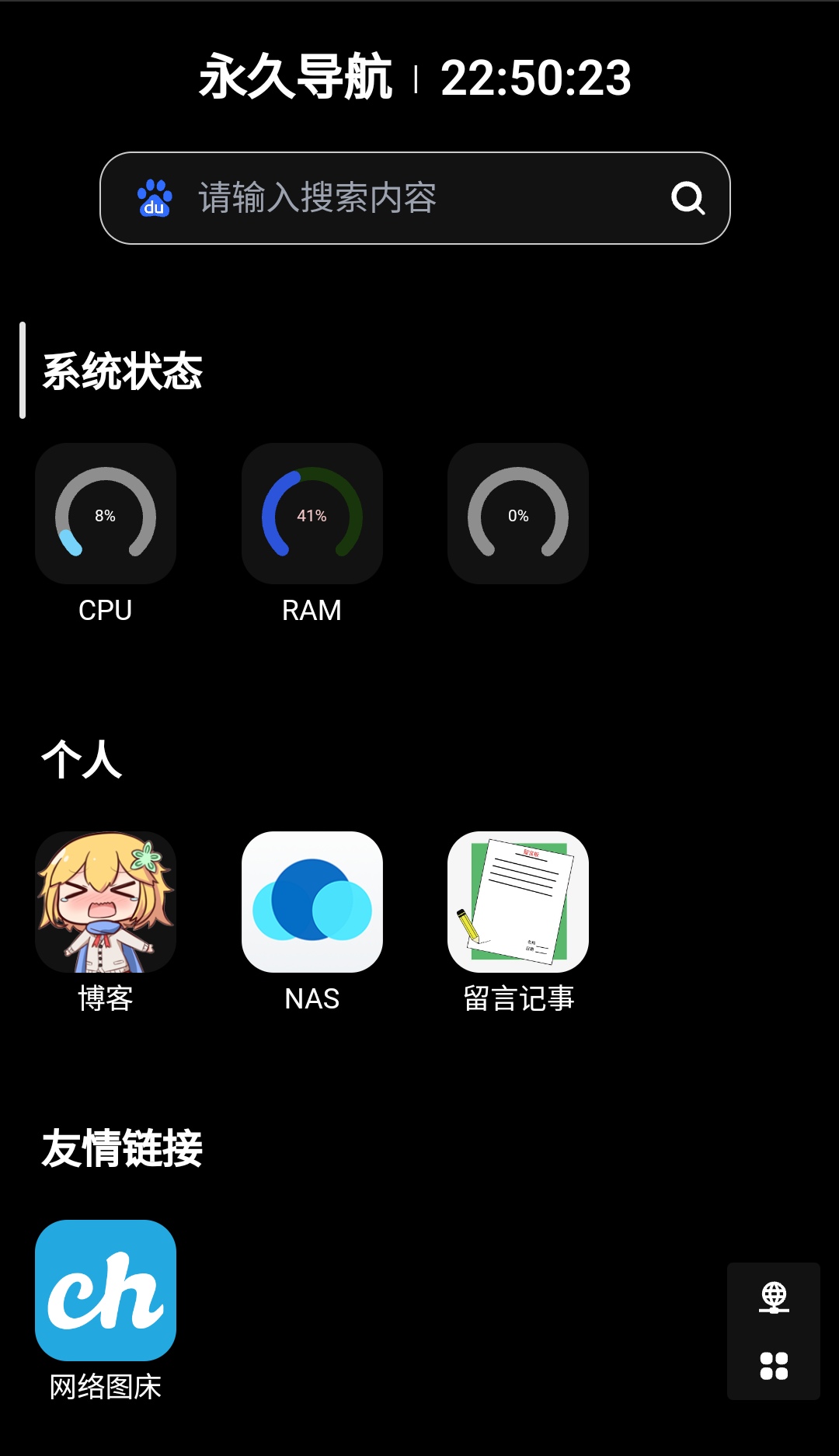This screenshot has width=839, height=1456.
Task: Tap the magnifier search icon
Action: (x=688, y=198)
